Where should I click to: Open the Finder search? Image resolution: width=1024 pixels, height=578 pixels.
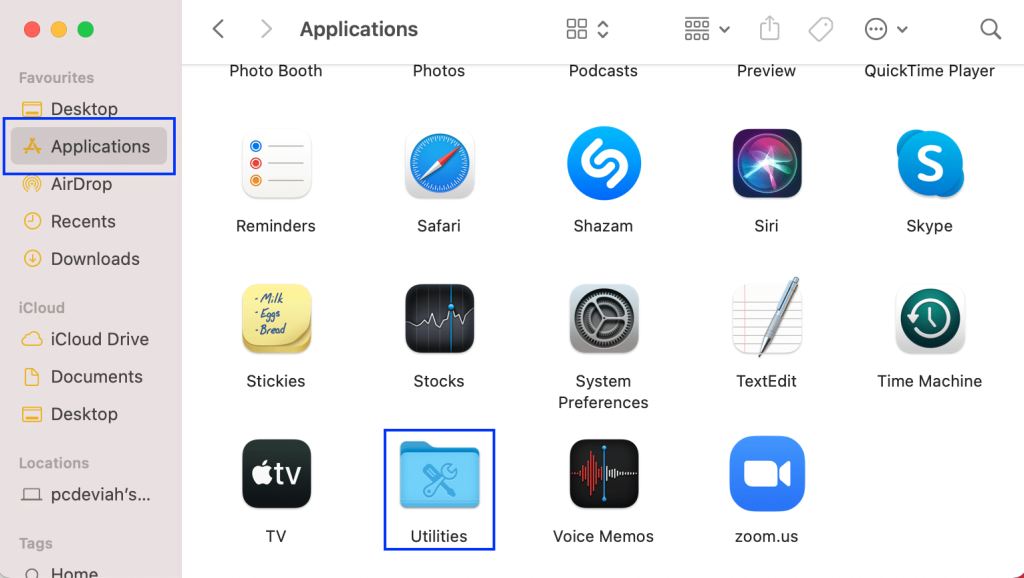point(990,29)
